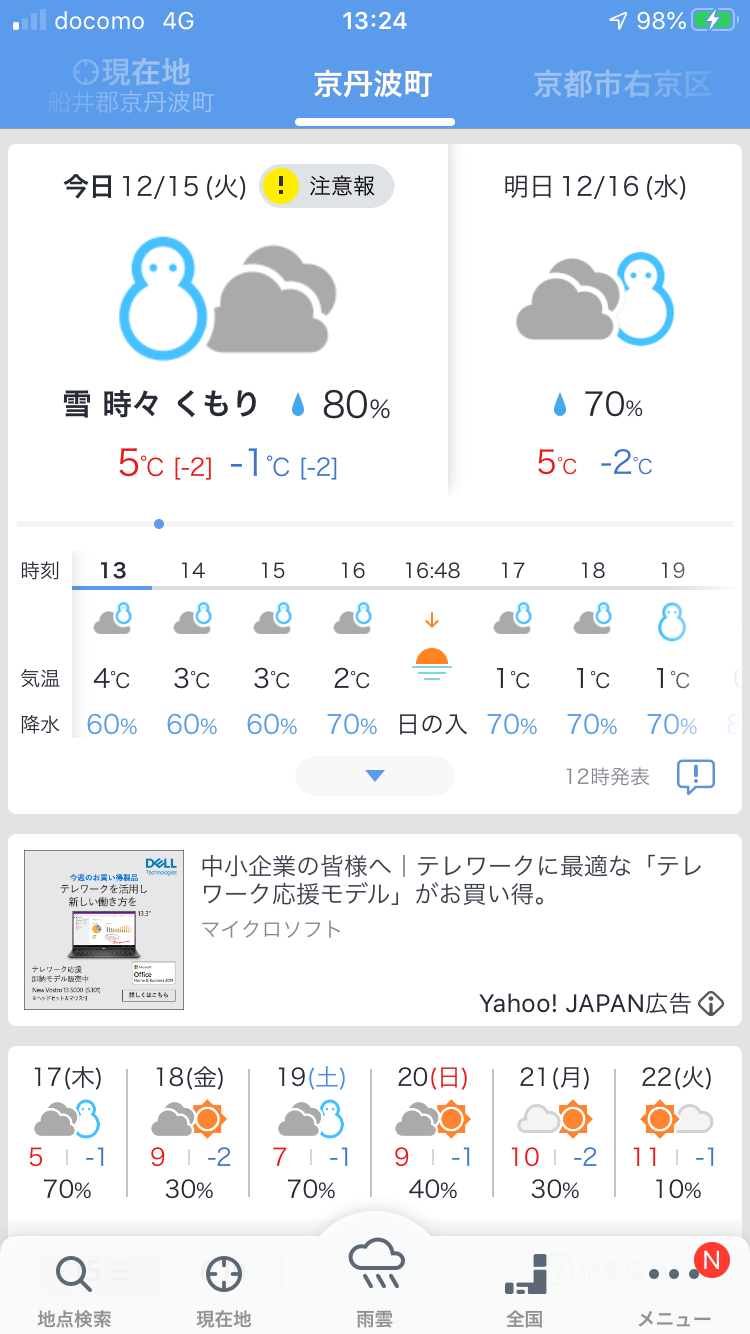The image size is (750, 1334).
Task: Expand the hourly forecast with the down arrow
Action: (375, 776)
